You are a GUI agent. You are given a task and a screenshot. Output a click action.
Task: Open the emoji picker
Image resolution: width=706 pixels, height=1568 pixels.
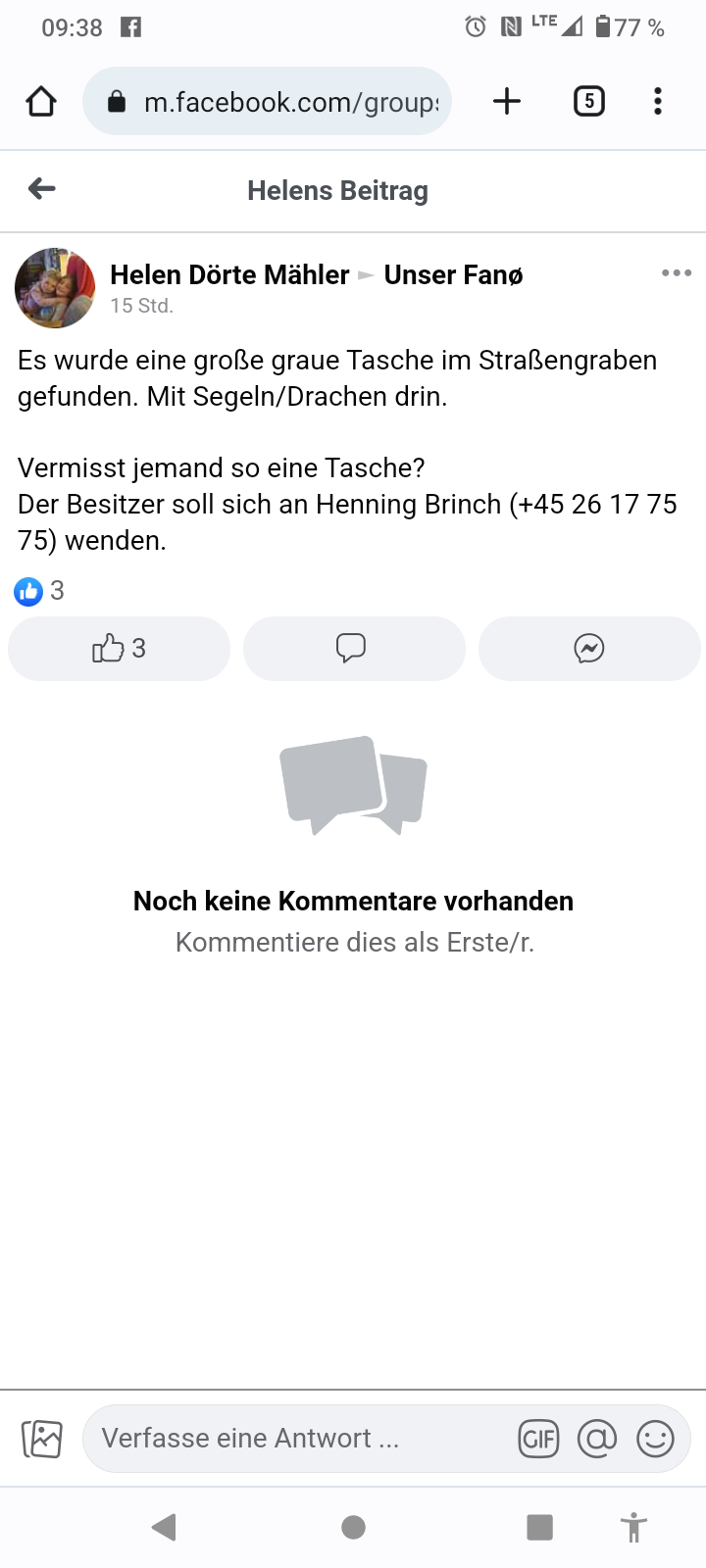(x=656, y=1439)
